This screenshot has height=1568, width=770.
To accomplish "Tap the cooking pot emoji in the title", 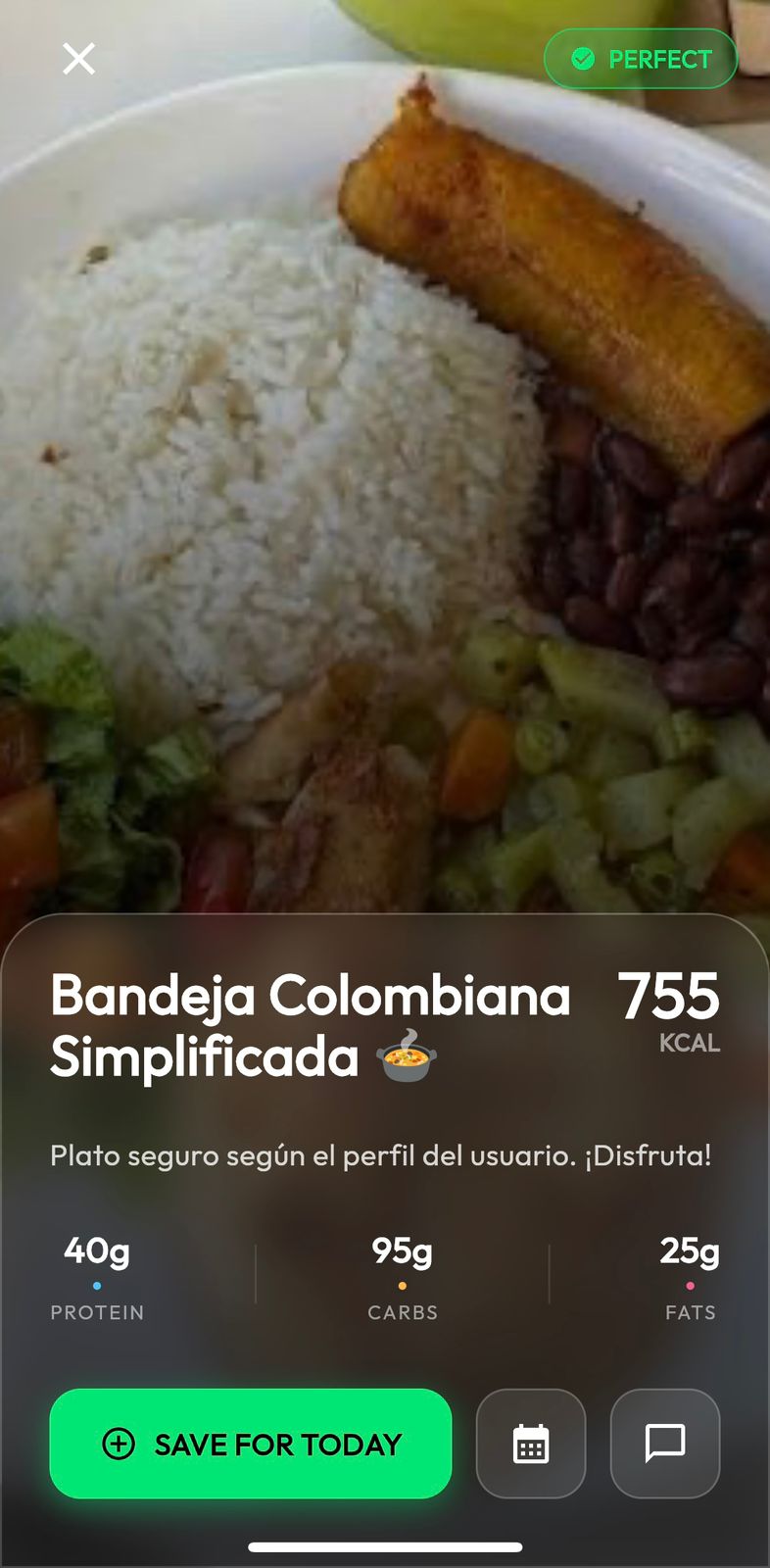I will (408, 1061).
